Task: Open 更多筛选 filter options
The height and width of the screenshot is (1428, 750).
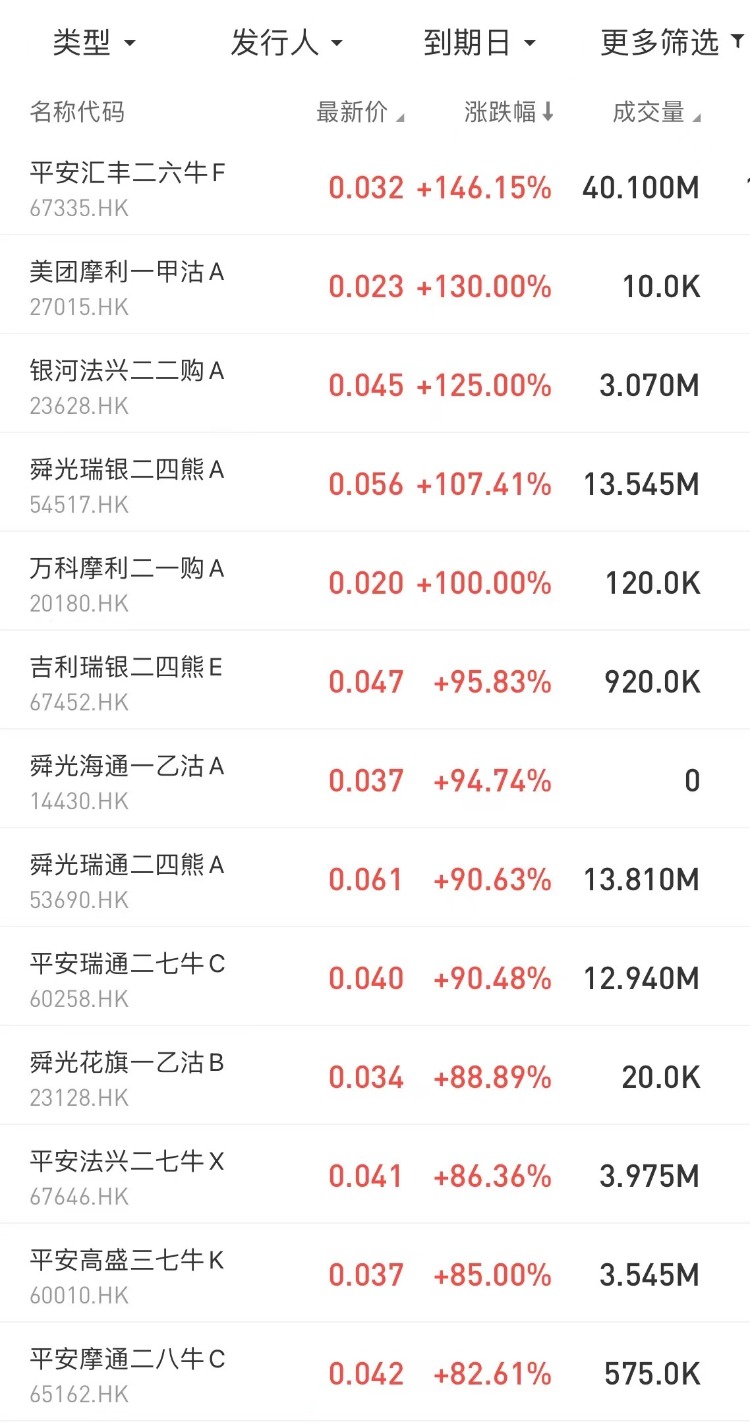Action: (x=672, y=43)
